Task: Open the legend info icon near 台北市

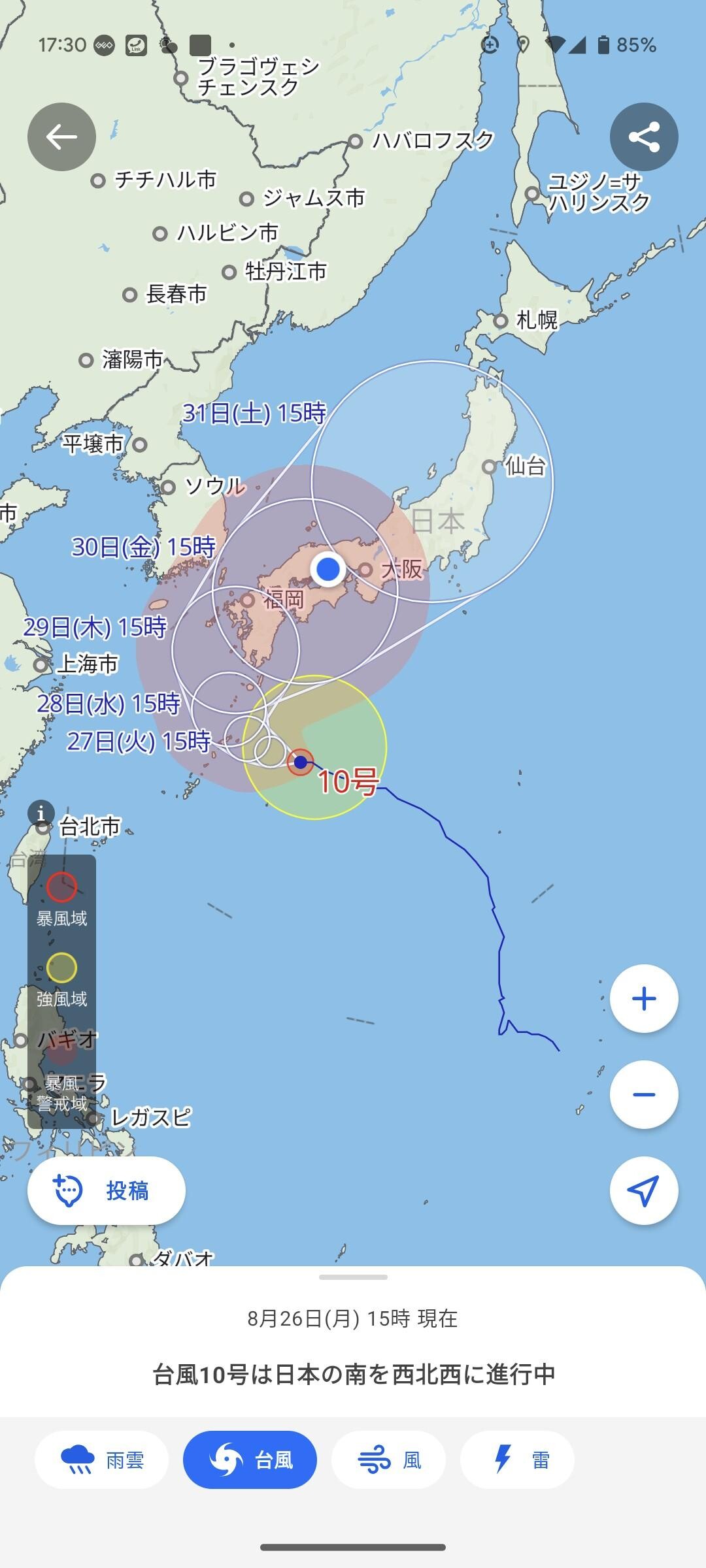Action: (x=42, y=813)
